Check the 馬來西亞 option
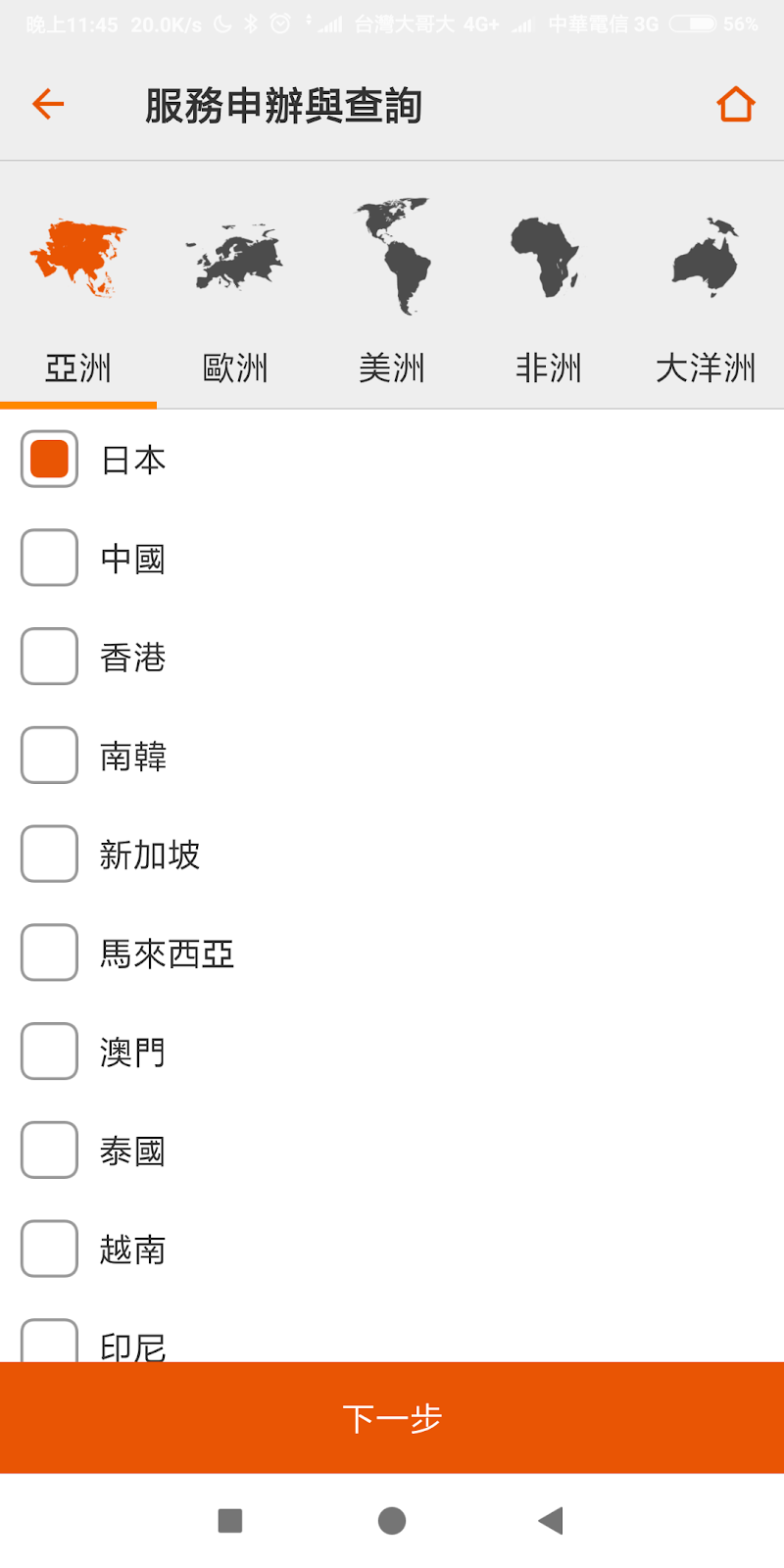 tap(49, 953)
